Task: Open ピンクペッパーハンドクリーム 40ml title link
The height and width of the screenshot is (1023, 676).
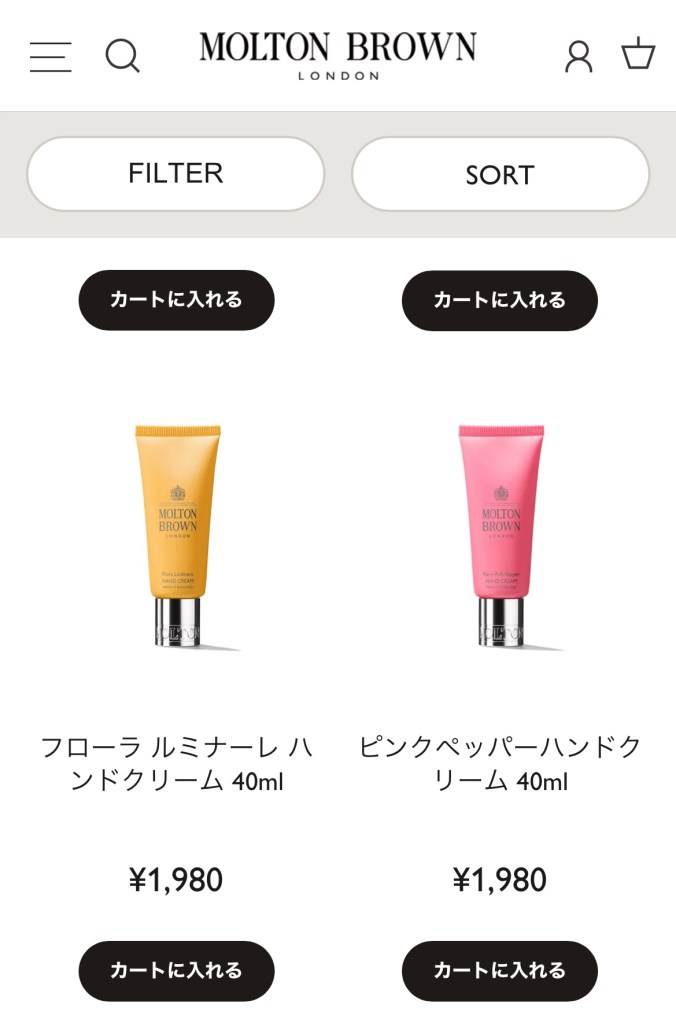Action: 500,764
